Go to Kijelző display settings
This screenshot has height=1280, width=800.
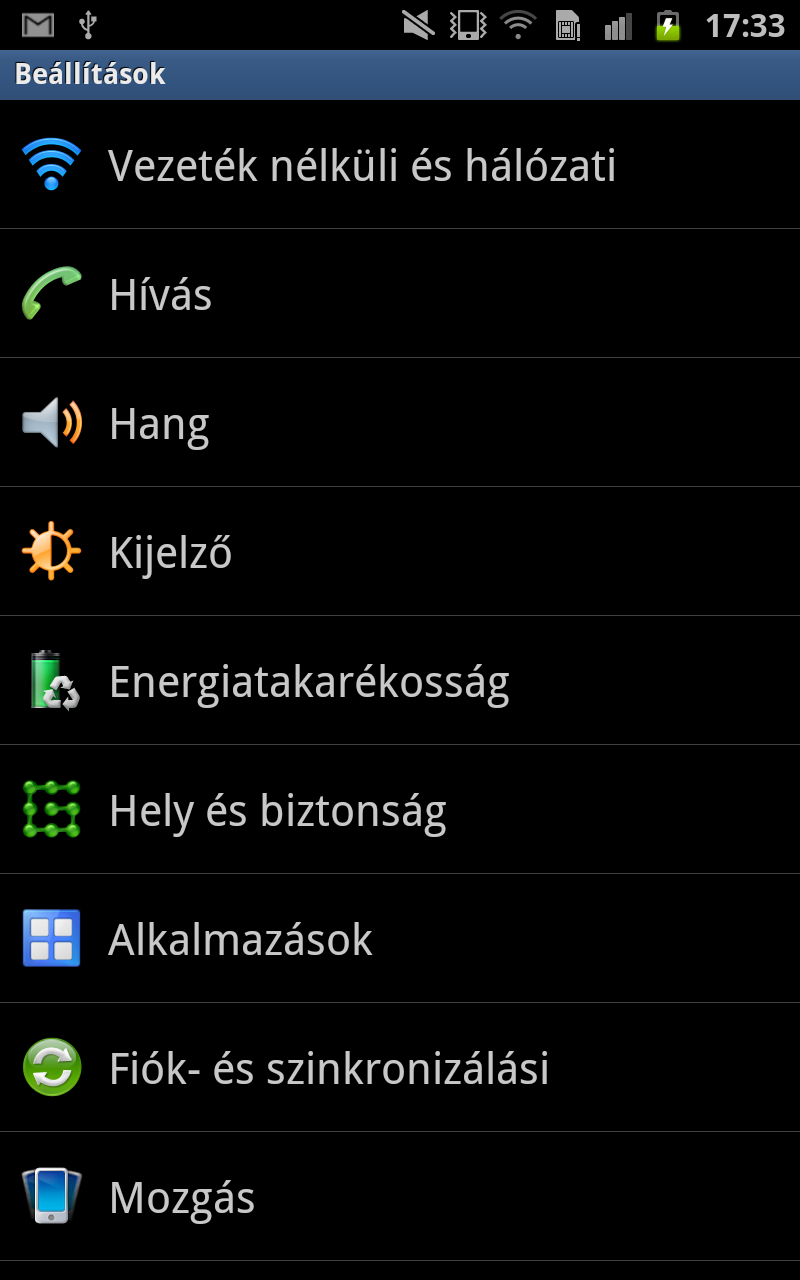tap(170, 552)
